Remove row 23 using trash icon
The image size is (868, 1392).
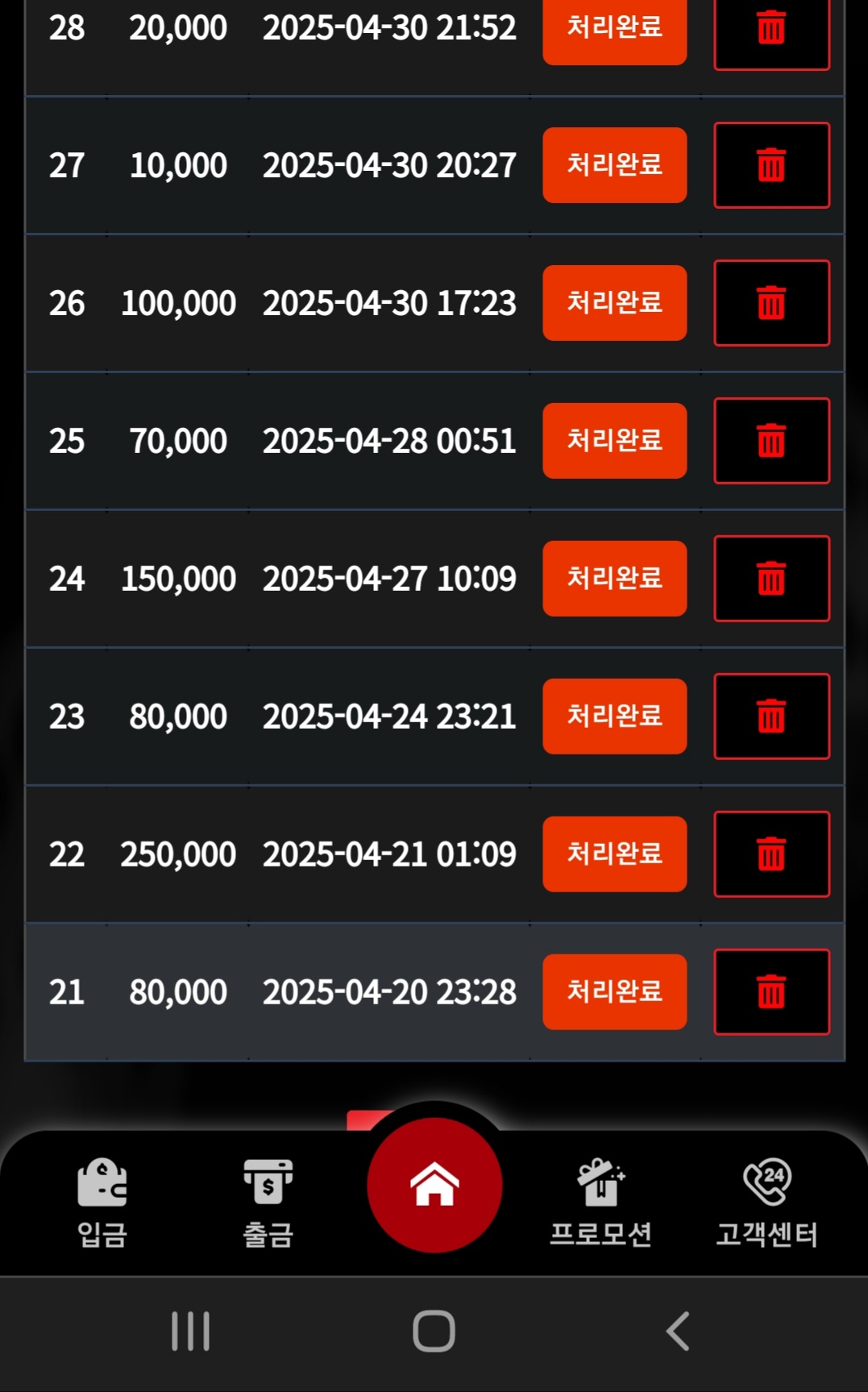(771, 717)
